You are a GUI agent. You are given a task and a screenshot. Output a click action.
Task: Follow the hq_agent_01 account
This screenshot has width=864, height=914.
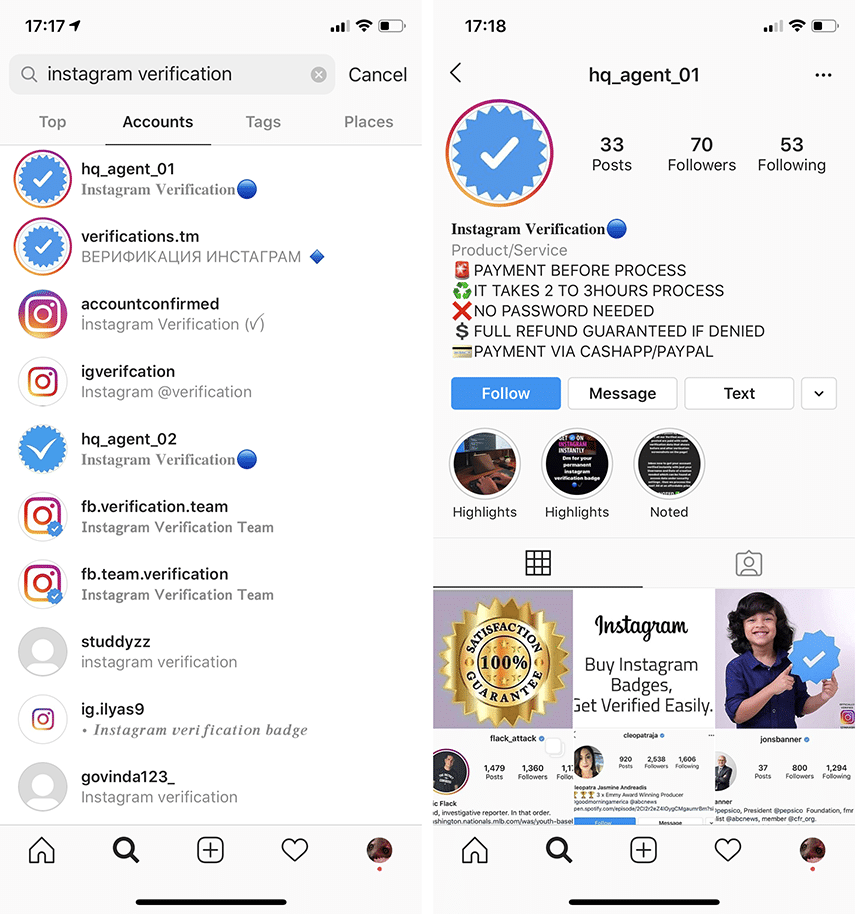coord(506,393)
